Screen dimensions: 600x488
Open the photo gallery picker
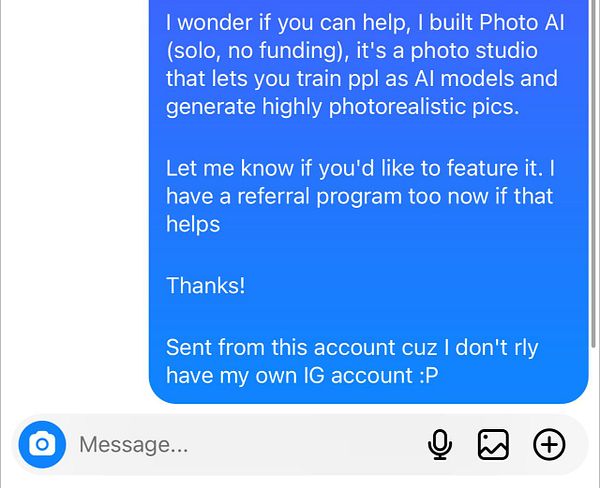[x=493, y=445]
